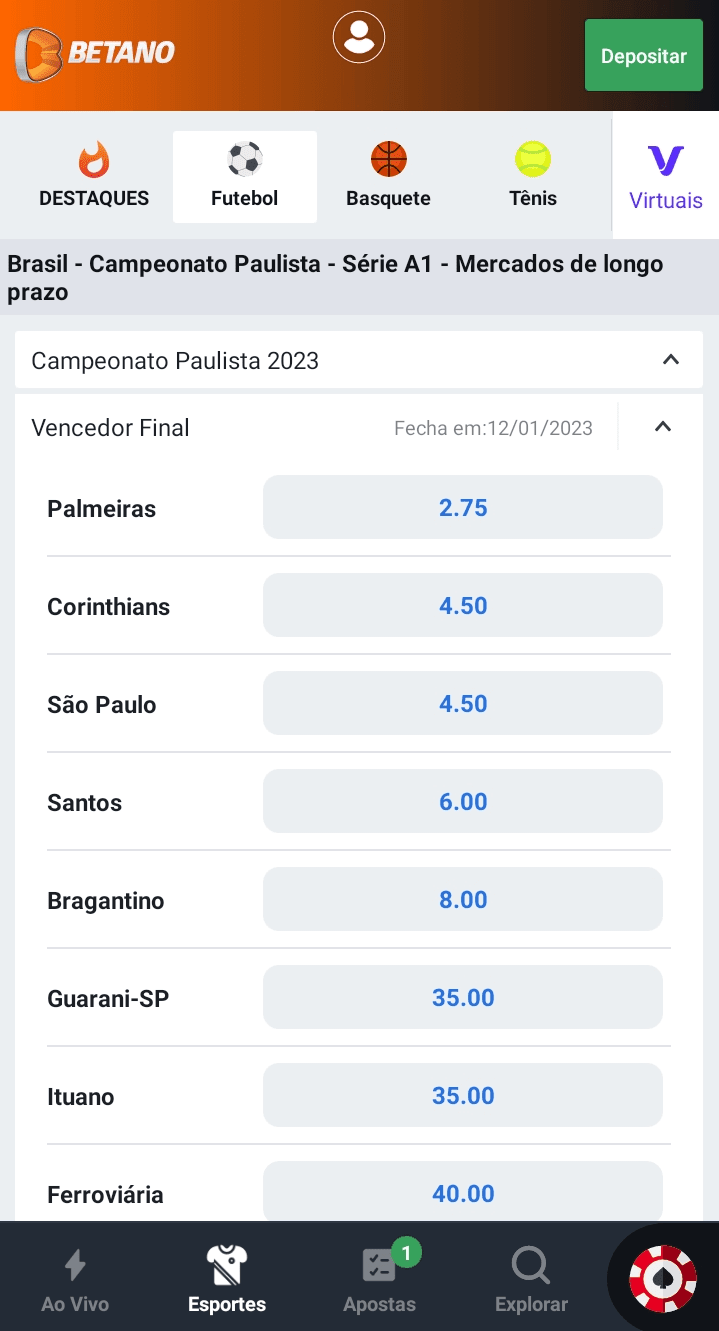
Task: Choose São Paulo odds 4.50
Action: pos(463,703)
